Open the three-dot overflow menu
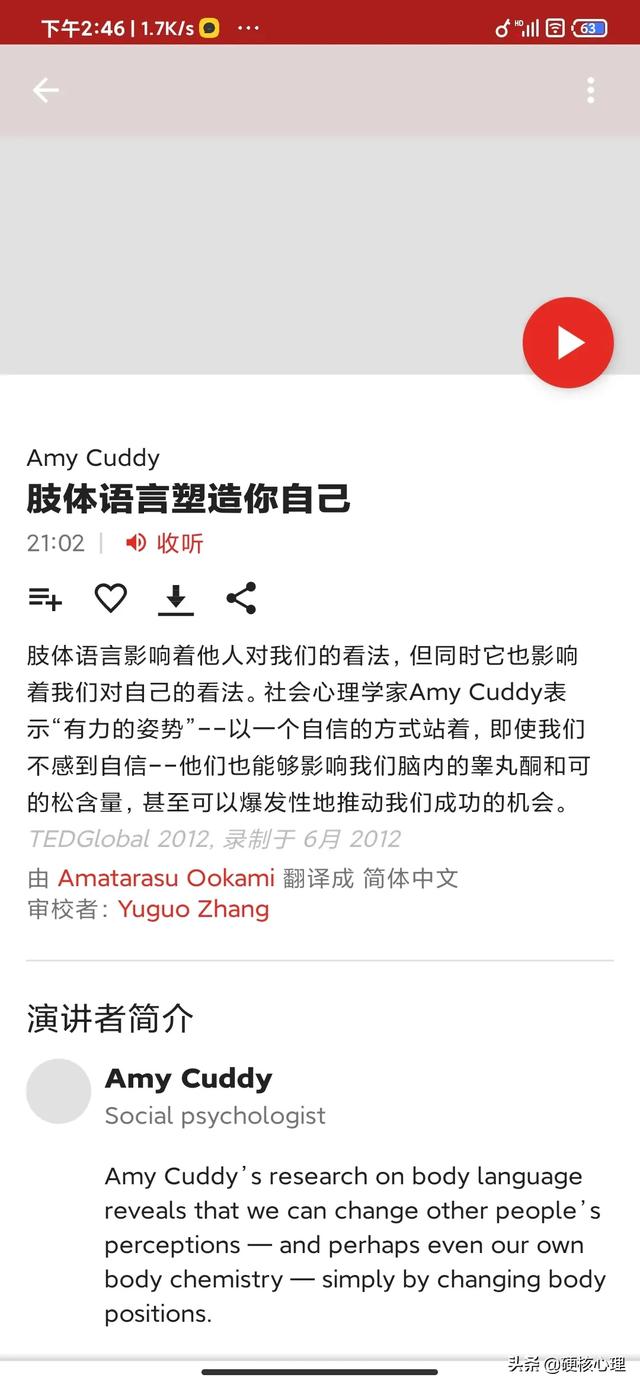 click(590, 91)
